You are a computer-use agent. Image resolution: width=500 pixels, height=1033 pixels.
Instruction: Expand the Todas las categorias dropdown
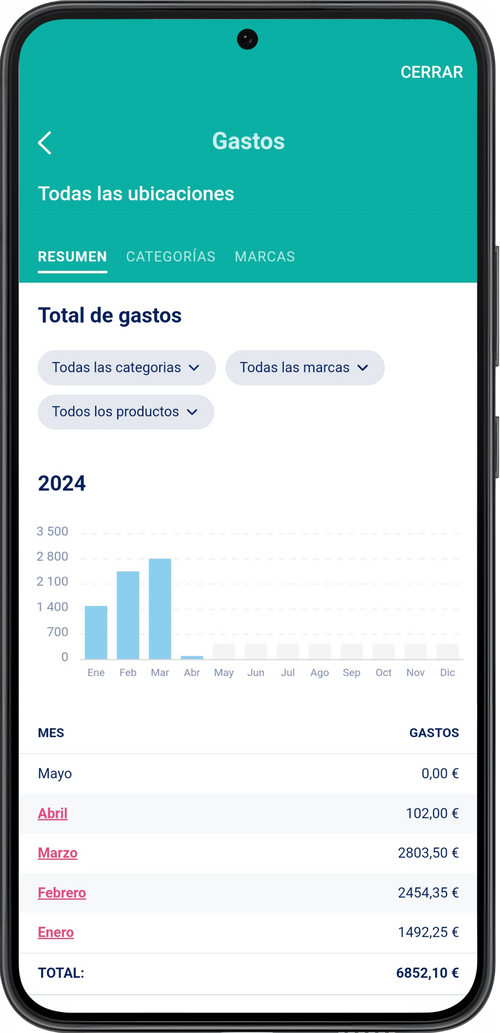pyautogui.click(x=126, y=368)
